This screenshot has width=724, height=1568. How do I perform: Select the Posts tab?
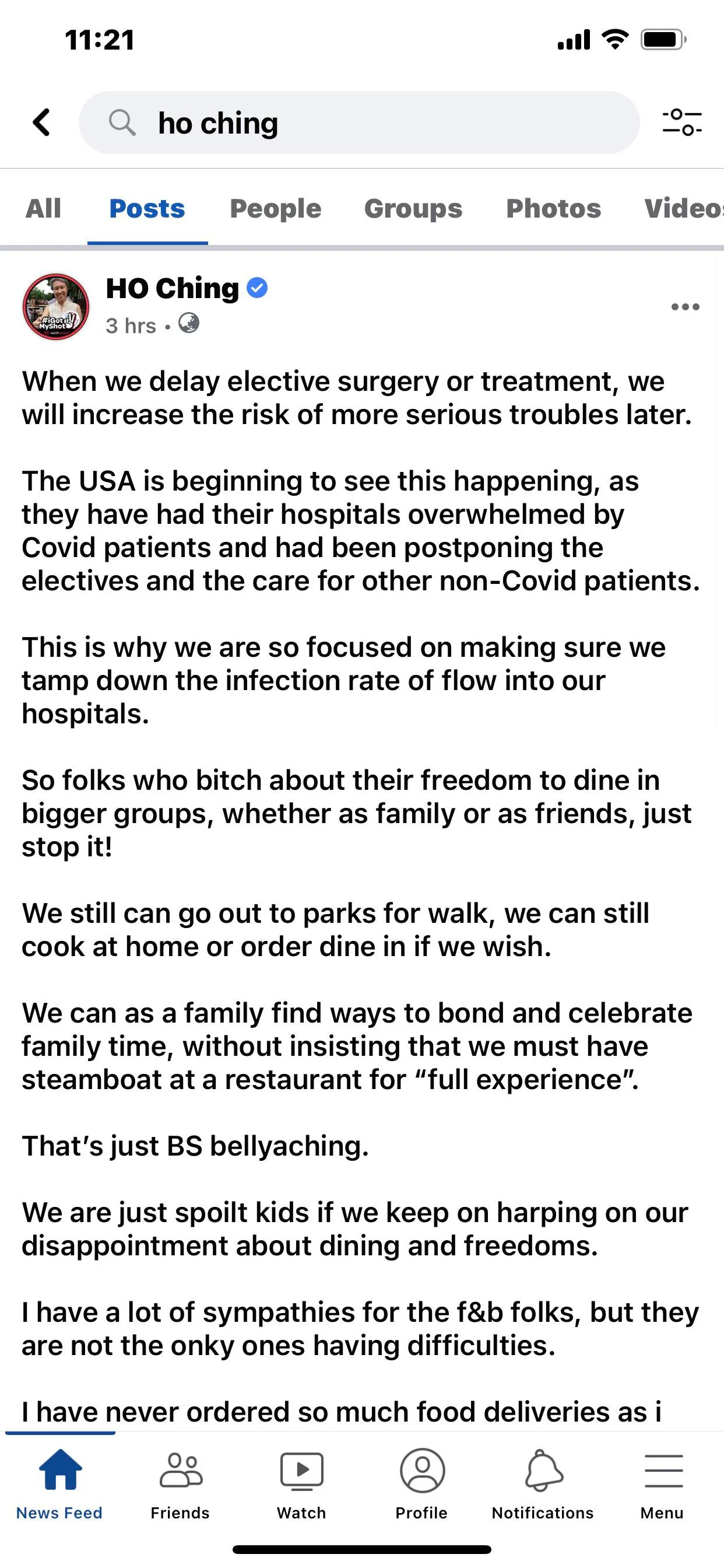pyautogui.click(x=147, y=209)
